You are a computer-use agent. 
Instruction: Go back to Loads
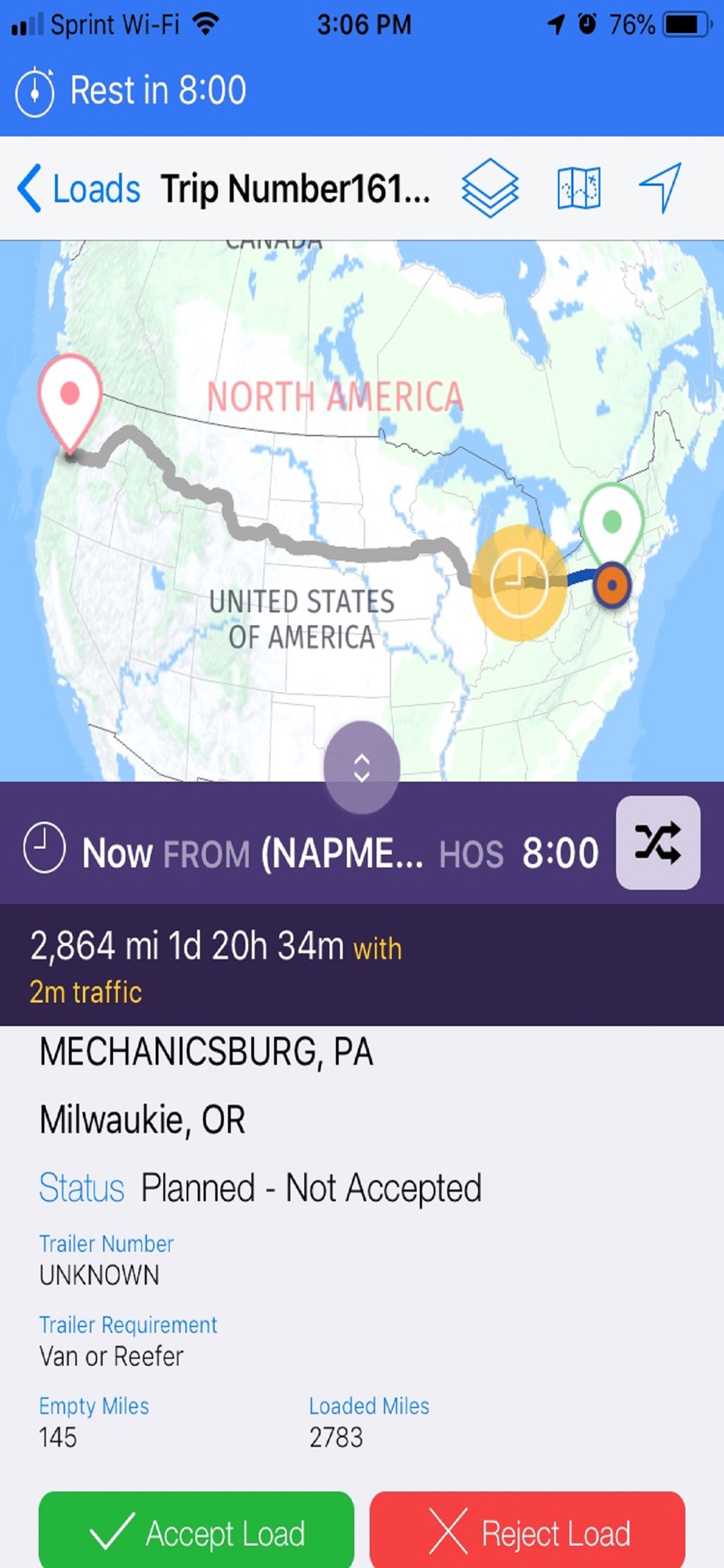tap(78, 189)
